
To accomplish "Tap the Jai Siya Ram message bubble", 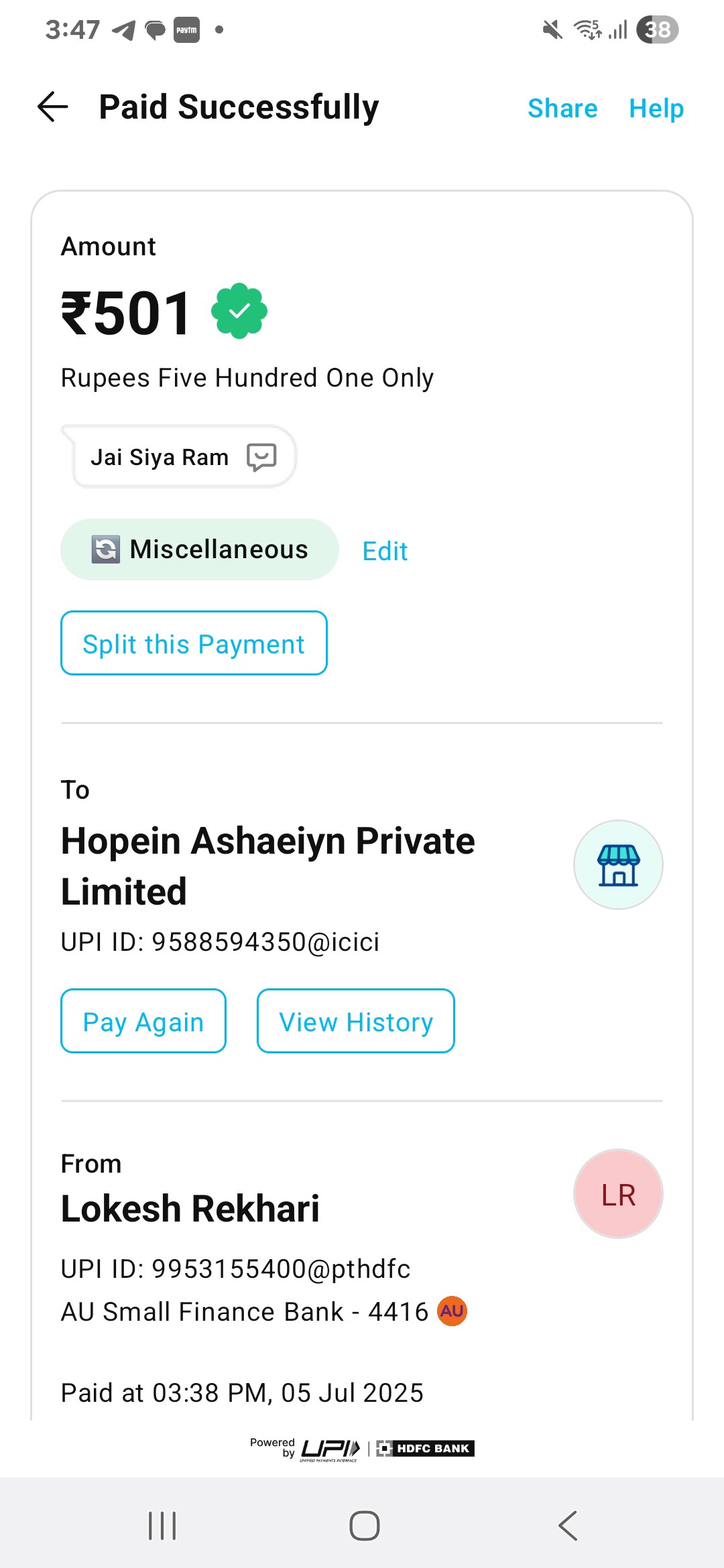I will [179, 456].
